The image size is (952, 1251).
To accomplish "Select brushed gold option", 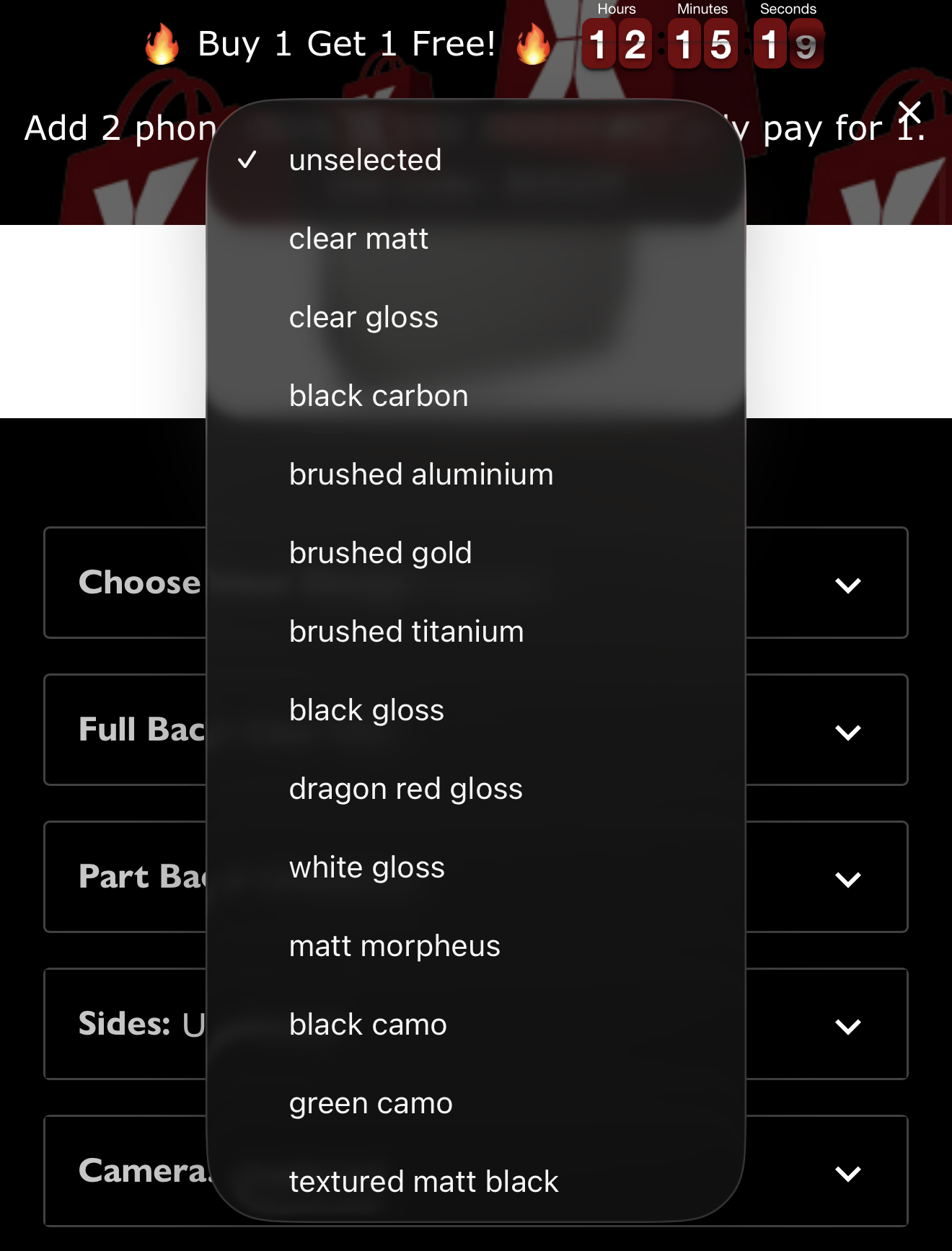I will tap(380, 553).
